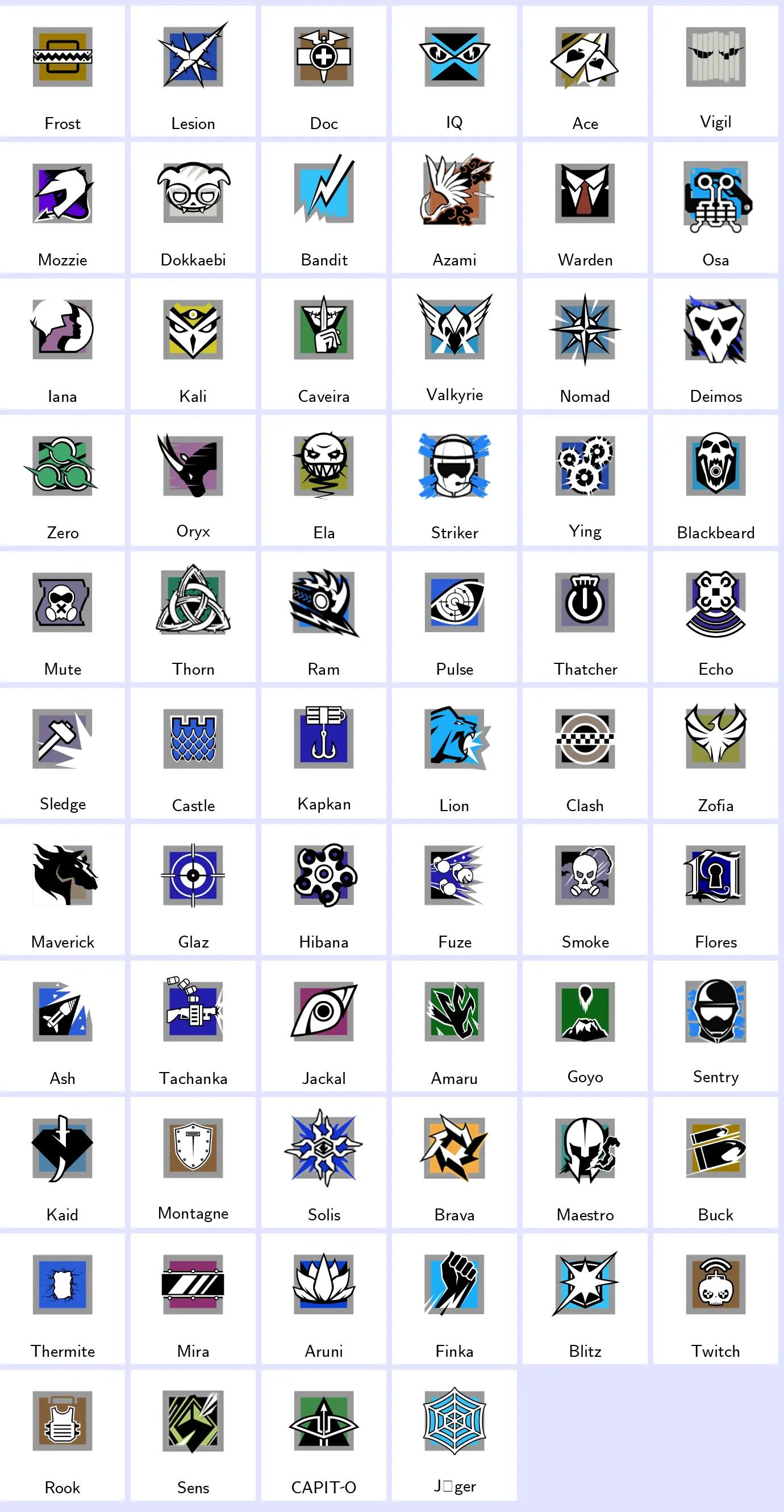Pick the Twitch operator tile

pos(715,1297)
